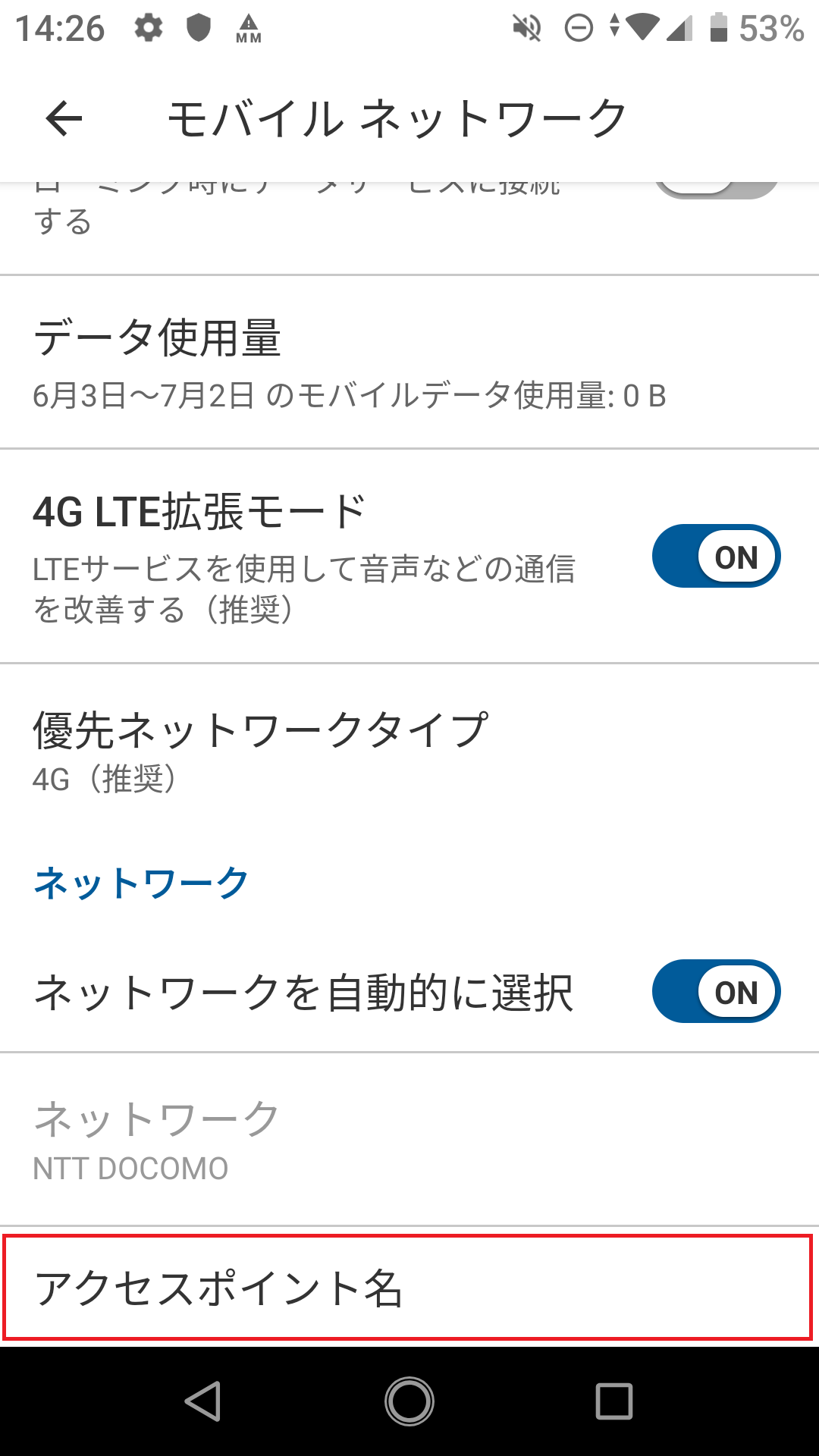Tap the MM warning triangle status icon
This screenshot has width=819, height=1456.
(250, 29)
